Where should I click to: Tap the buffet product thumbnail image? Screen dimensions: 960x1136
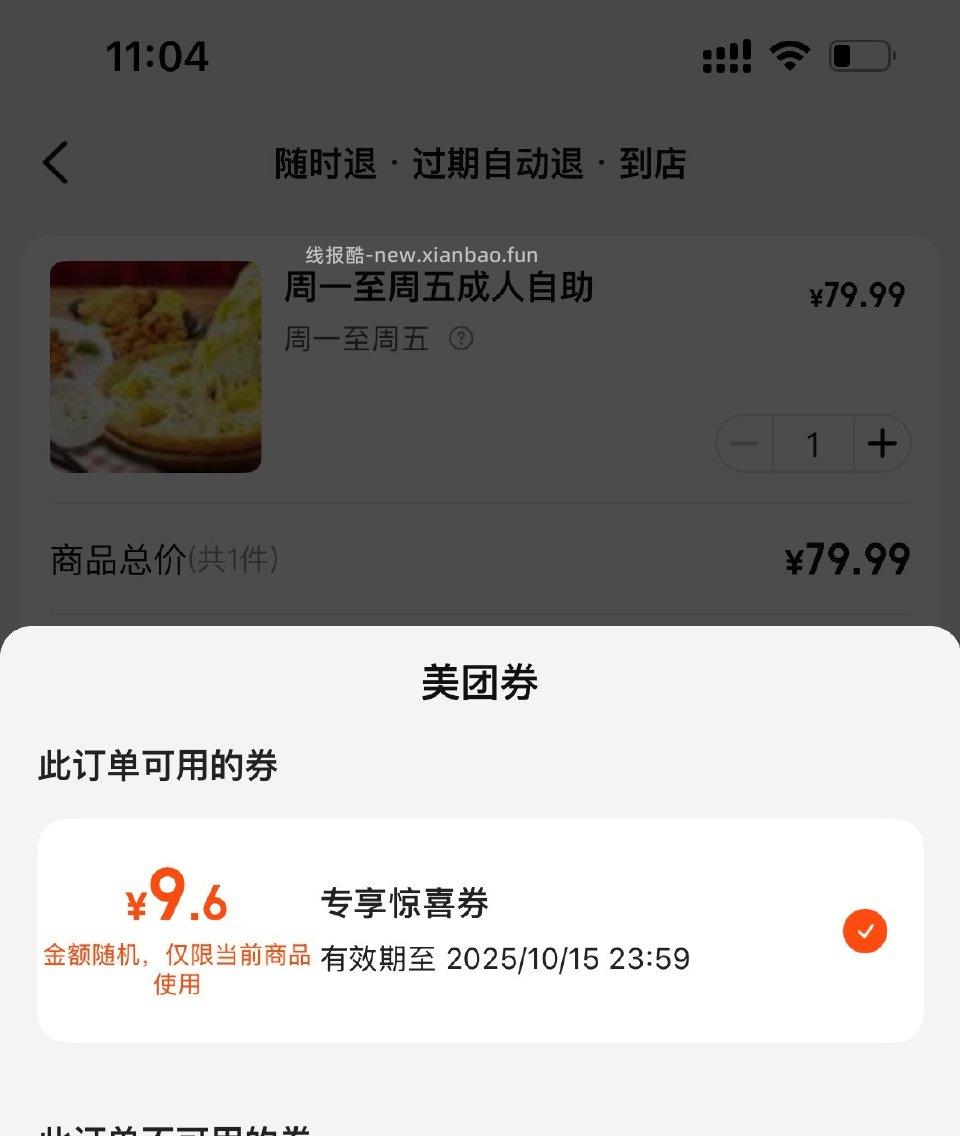pyautogui.click(x=154, y=366)
